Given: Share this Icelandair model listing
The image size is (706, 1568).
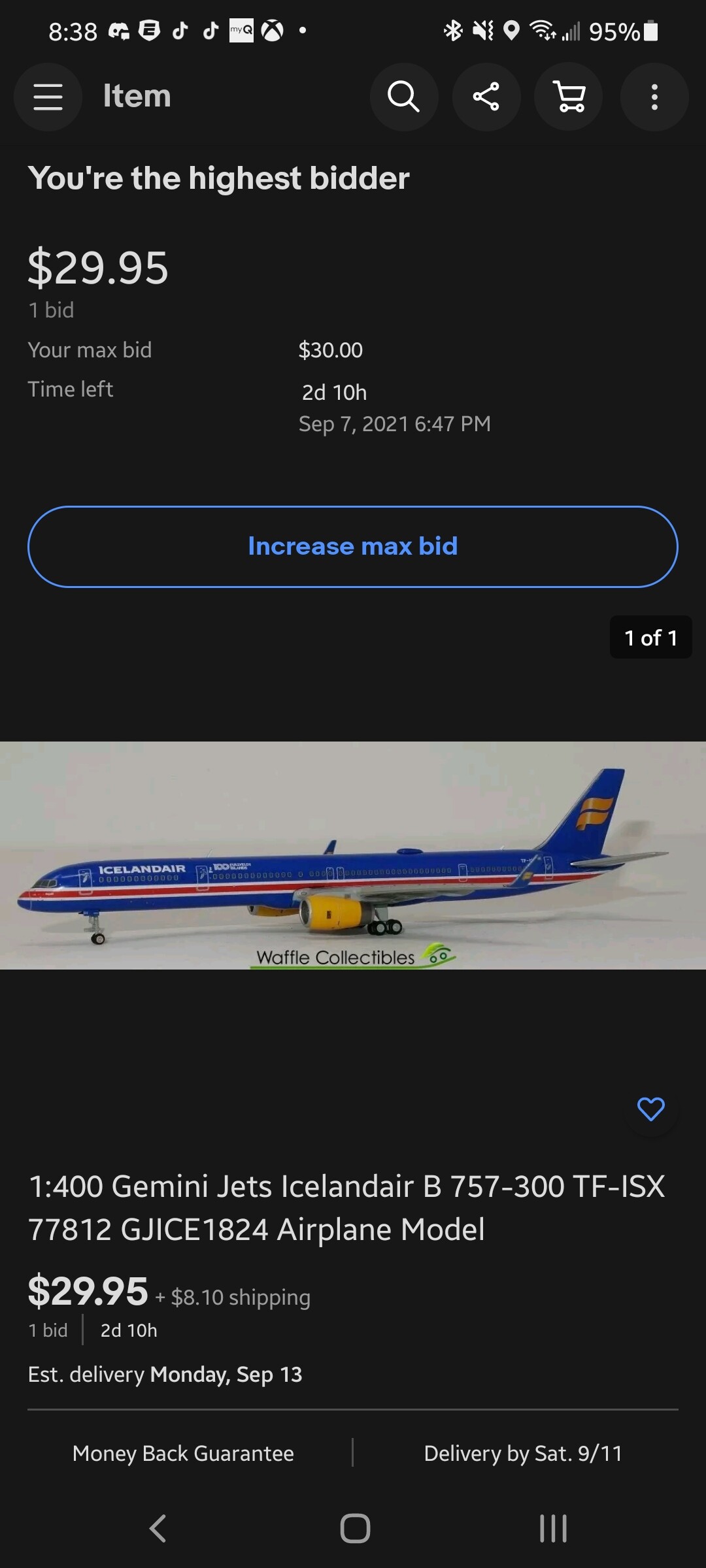Looking at the screenshot, I should [486, 97].
